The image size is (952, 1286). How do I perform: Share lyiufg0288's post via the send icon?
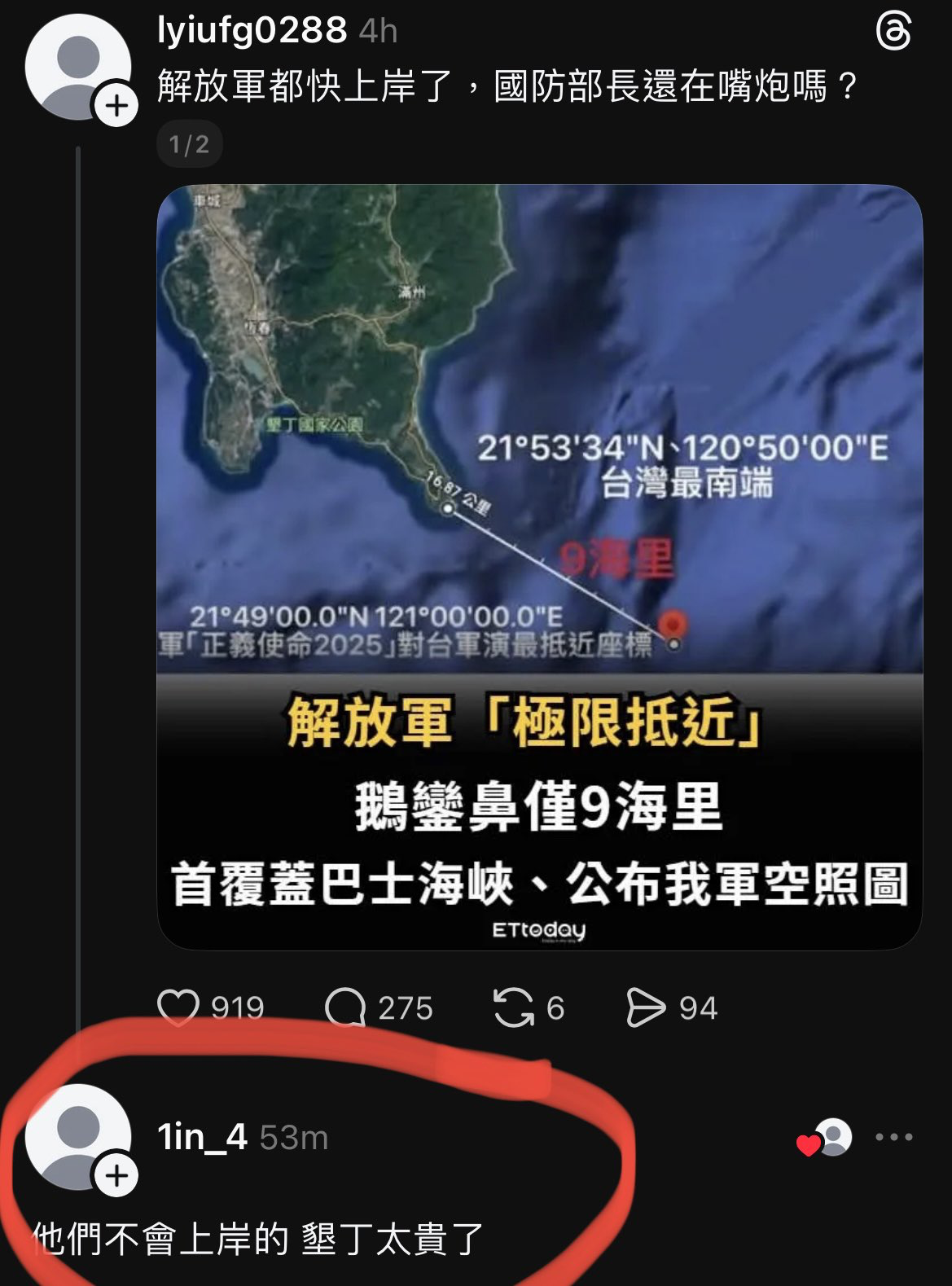(646, 1007)
